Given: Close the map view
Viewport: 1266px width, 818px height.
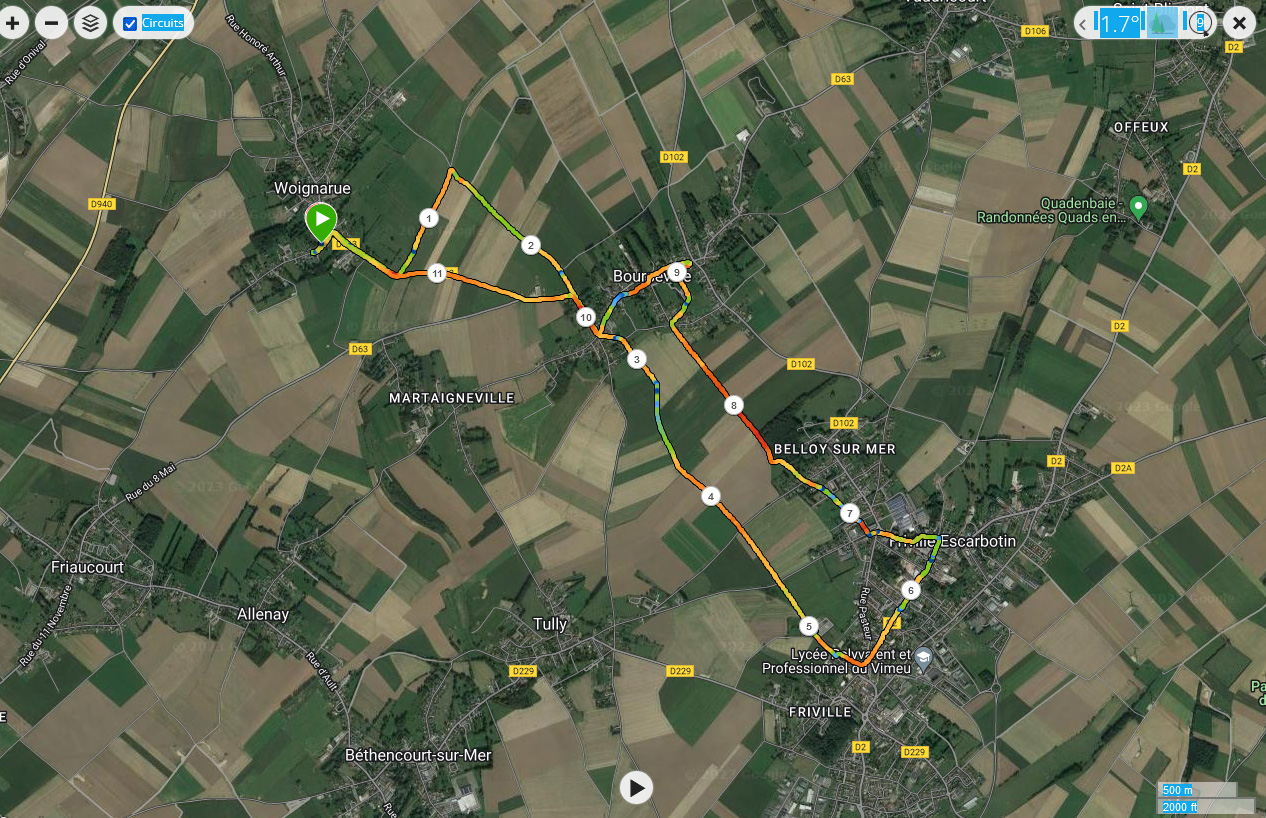Looking at the screenshot, I should (1238, 22).
